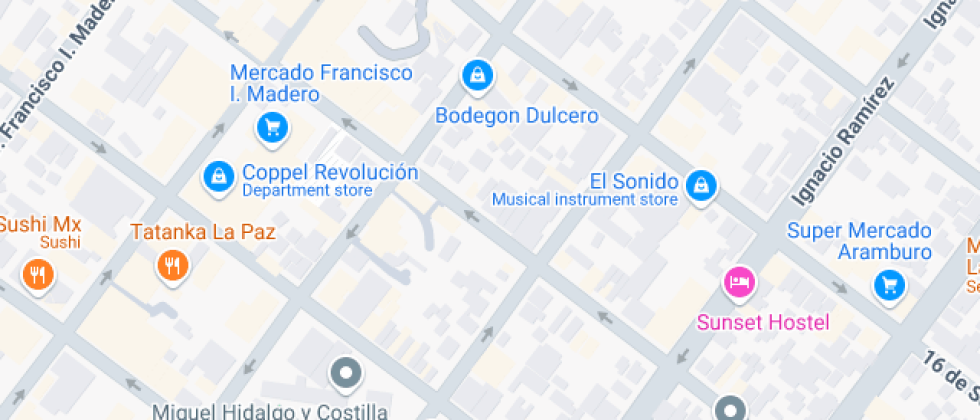Image resolution: width=980 pixels, height=420 pixels.
Task: Select the Miguel Hidalgo y Costilla pin
Action: coord(346,373)
